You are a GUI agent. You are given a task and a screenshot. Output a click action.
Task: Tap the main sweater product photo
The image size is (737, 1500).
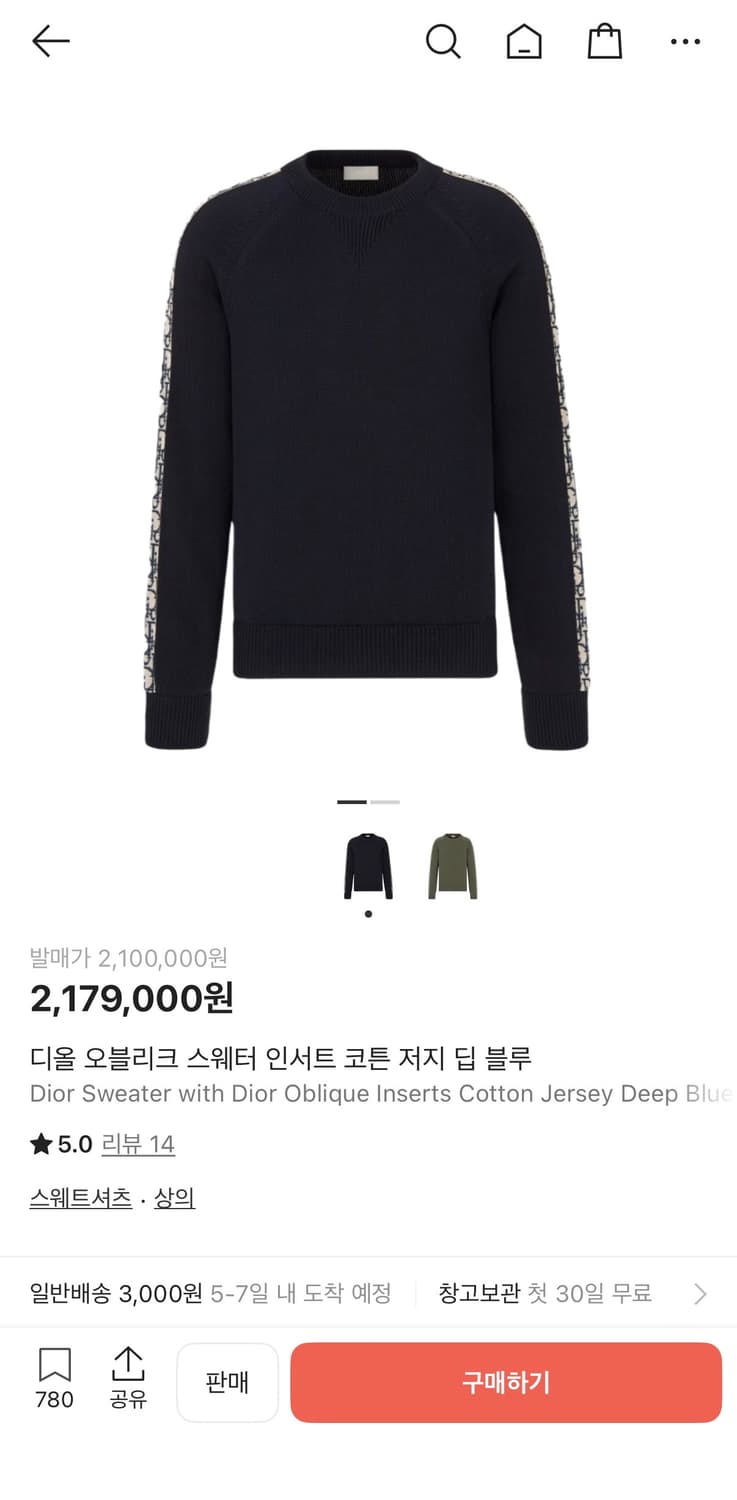coord(368,450)
